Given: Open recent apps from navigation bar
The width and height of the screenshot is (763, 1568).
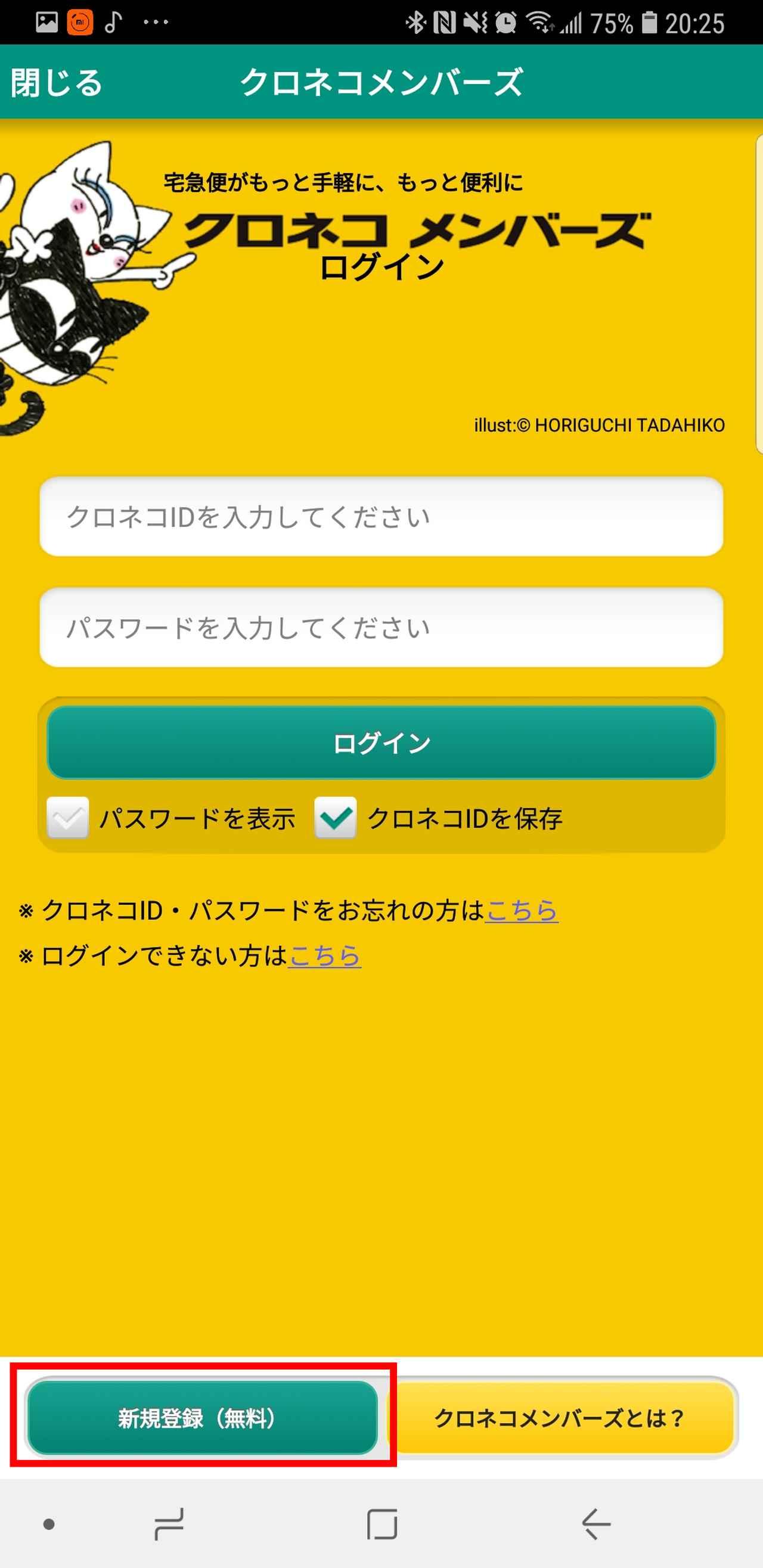Looking at the screenshot, I should point(169,1524).
